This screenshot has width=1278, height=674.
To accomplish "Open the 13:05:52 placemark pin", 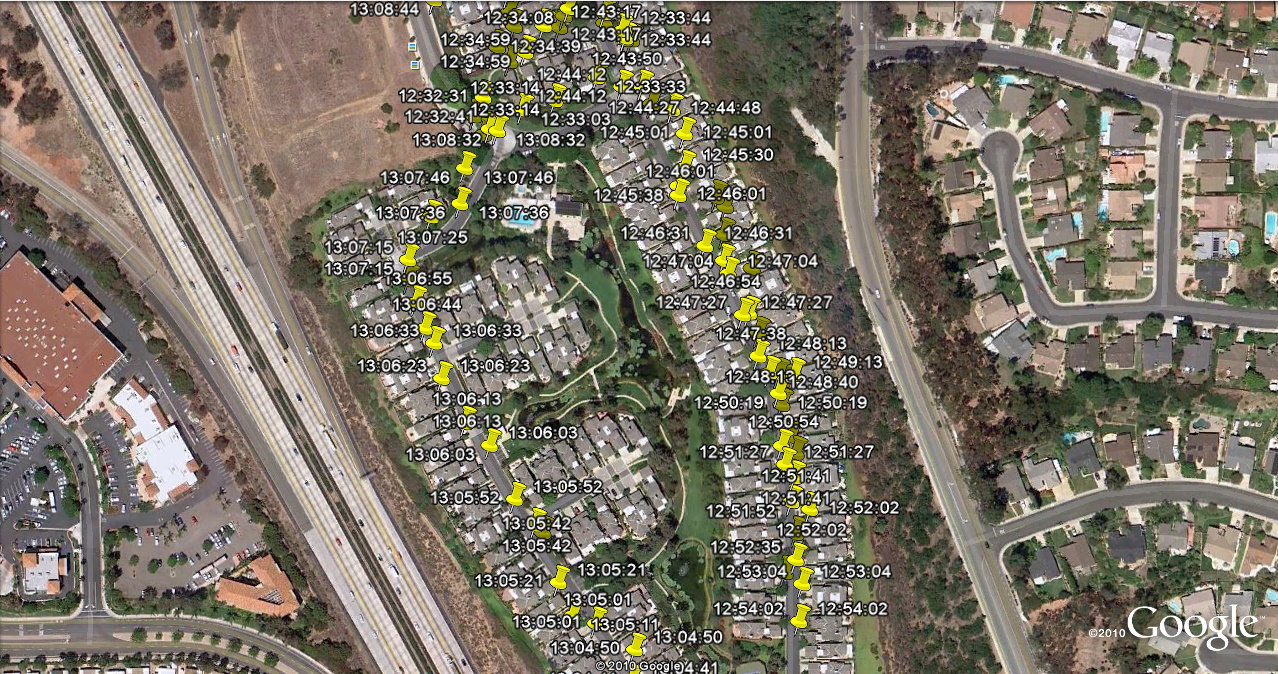I will pyautogui.click(x=516, y=494).
